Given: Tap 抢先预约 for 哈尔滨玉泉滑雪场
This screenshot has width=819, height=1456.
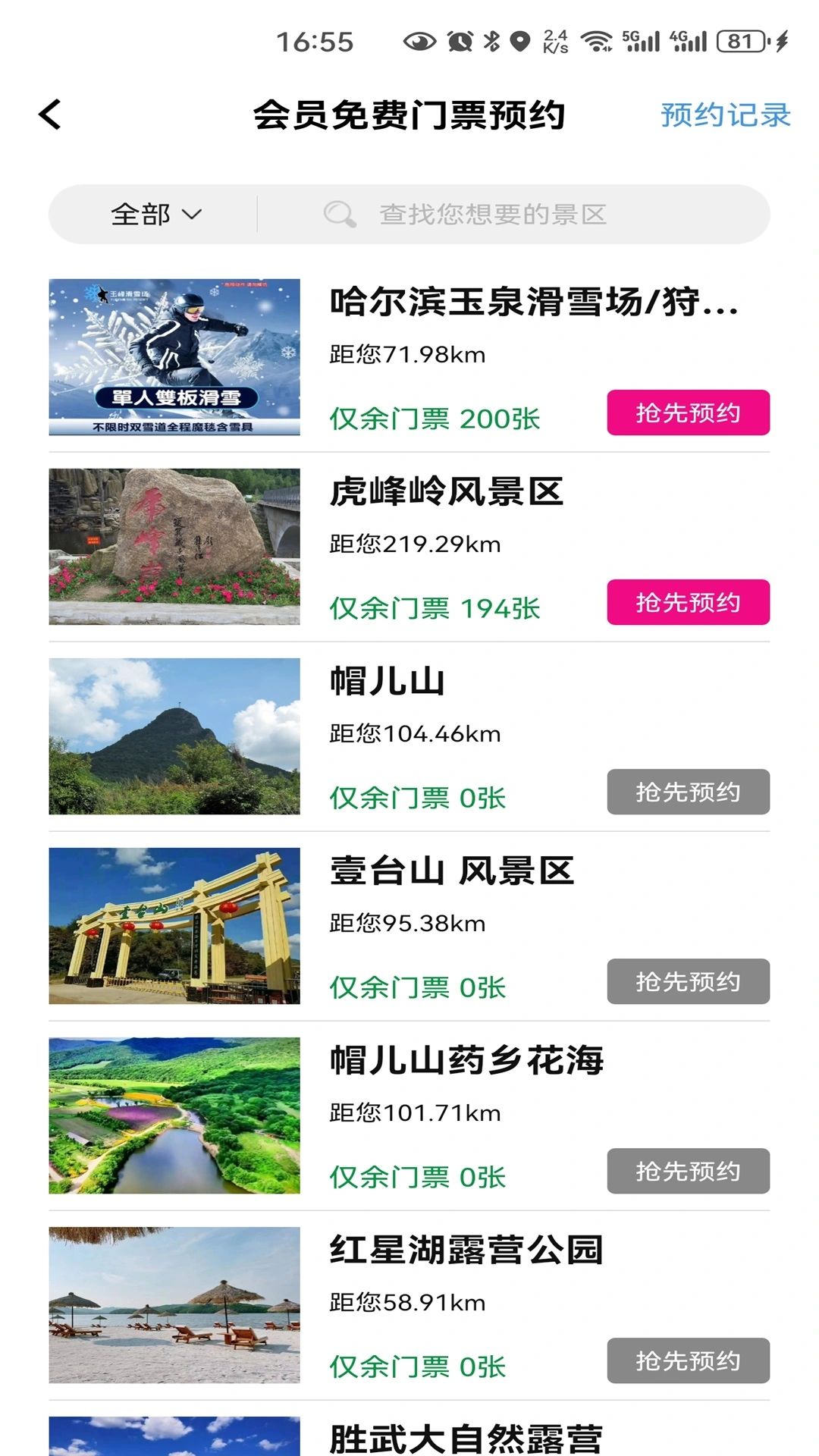Looking at the screenshot, I should click(x=687, y=413).
